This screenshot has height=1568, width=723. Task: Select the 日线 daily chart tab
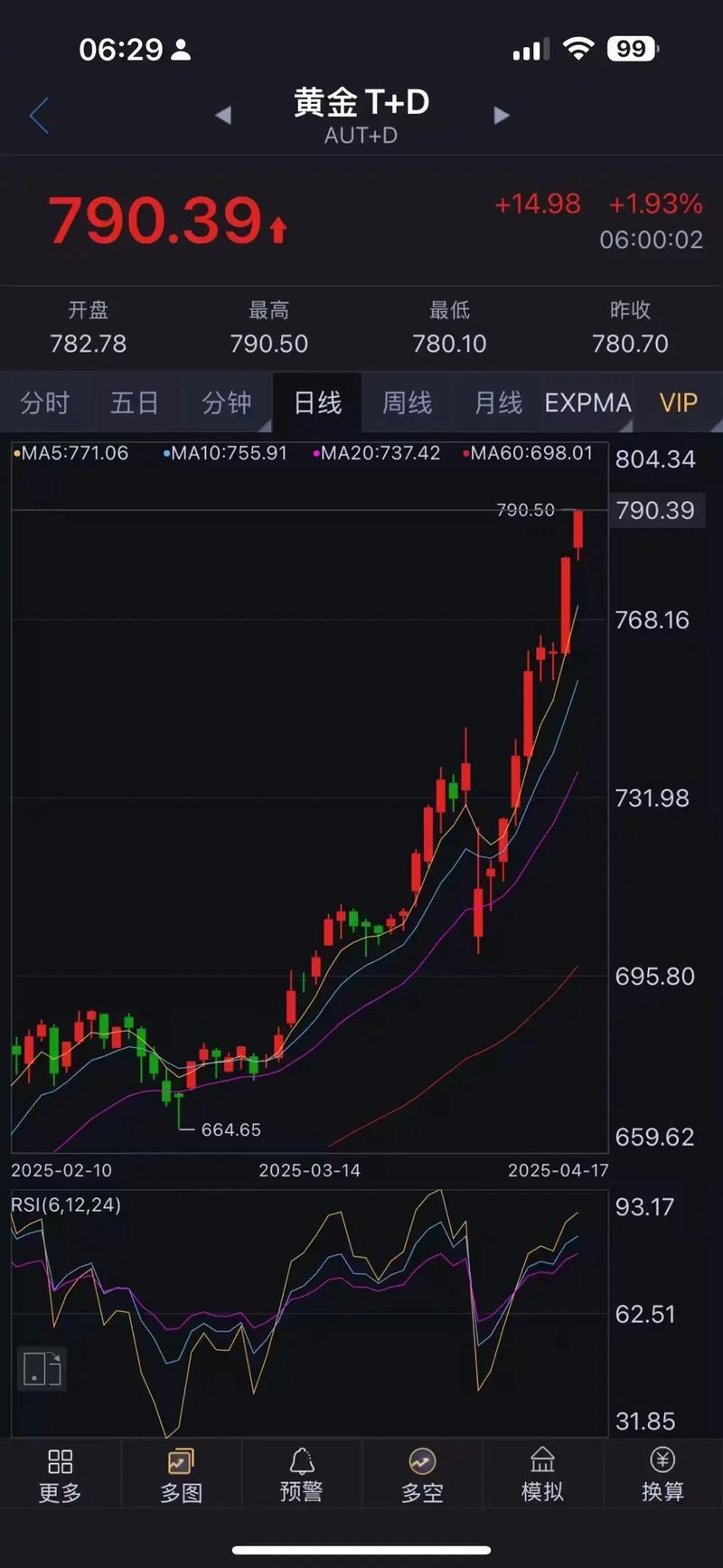pyautogui.click(x=317, y=402)
